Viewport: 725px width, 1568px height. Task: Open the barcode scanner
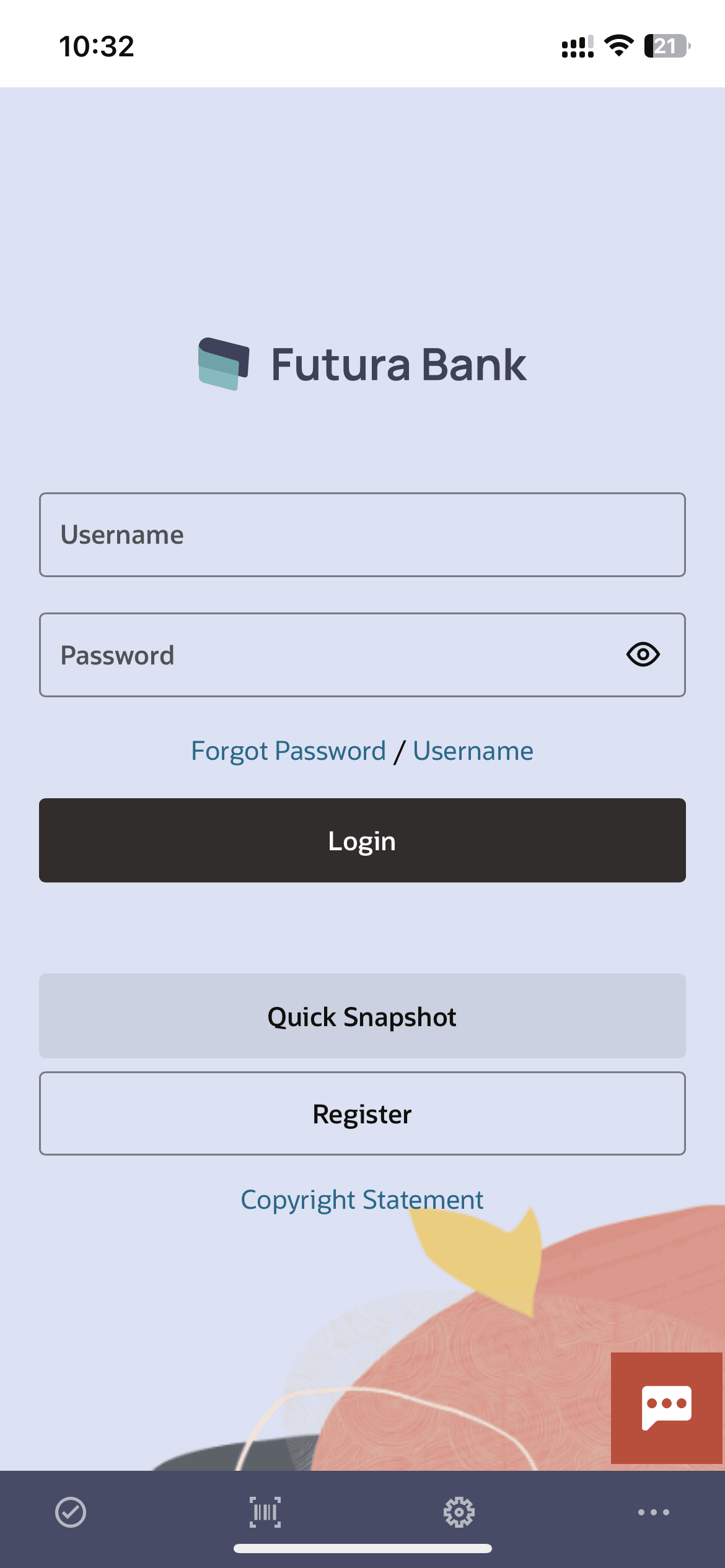265,1512
